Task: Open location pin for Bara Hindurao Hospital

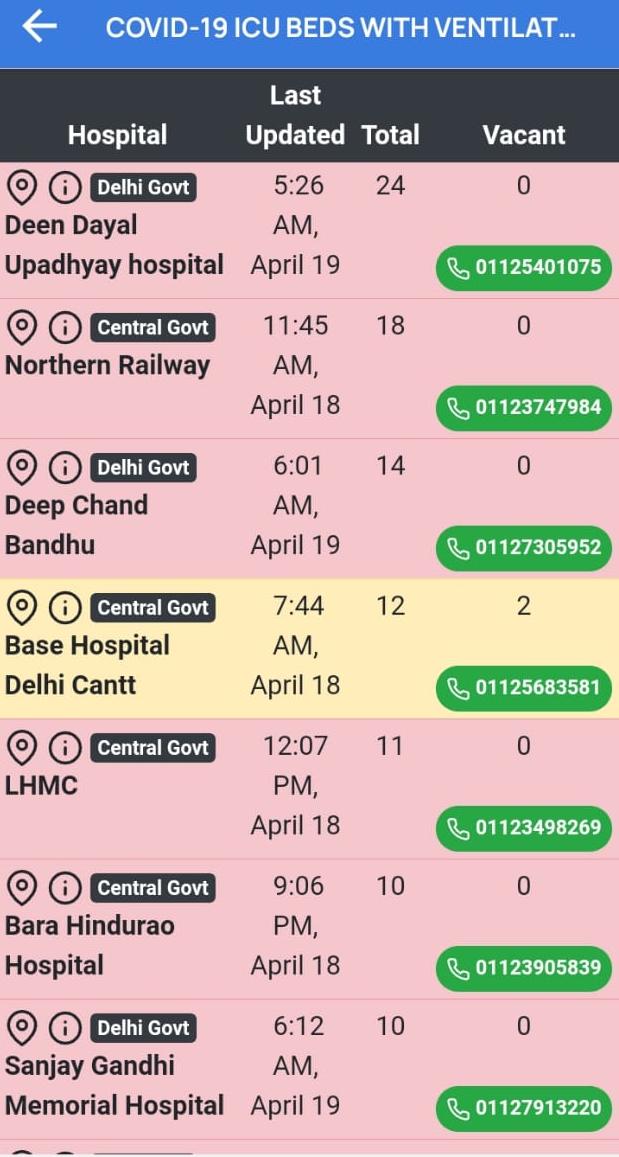Action: click(x=22, y=887)
